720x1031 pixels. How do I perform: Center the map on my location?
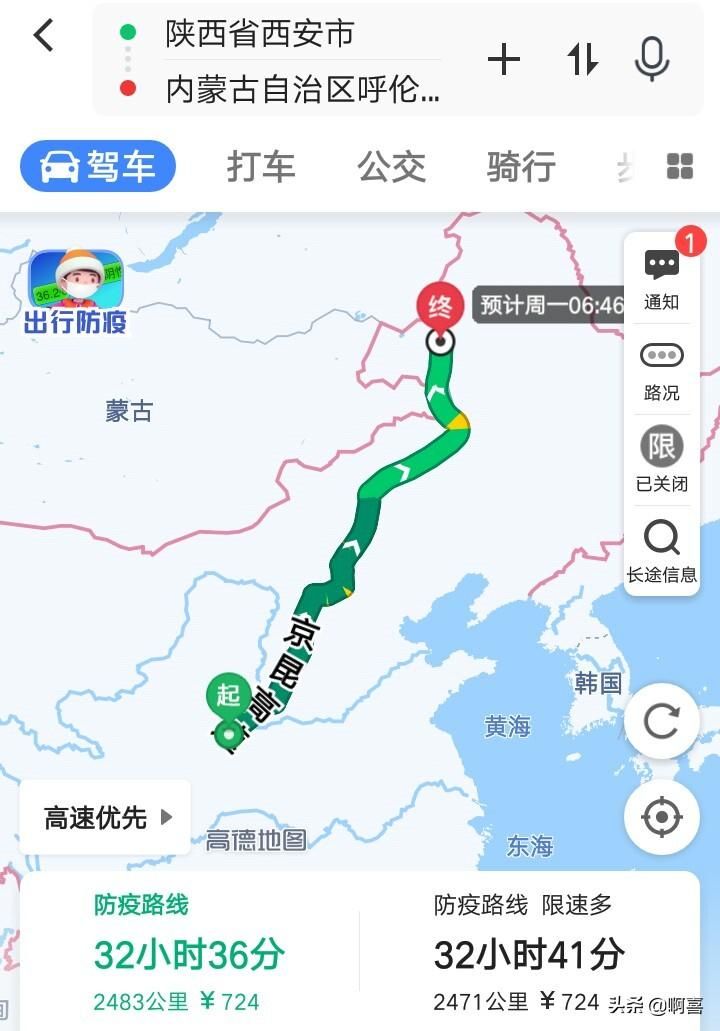pos(661,817)
